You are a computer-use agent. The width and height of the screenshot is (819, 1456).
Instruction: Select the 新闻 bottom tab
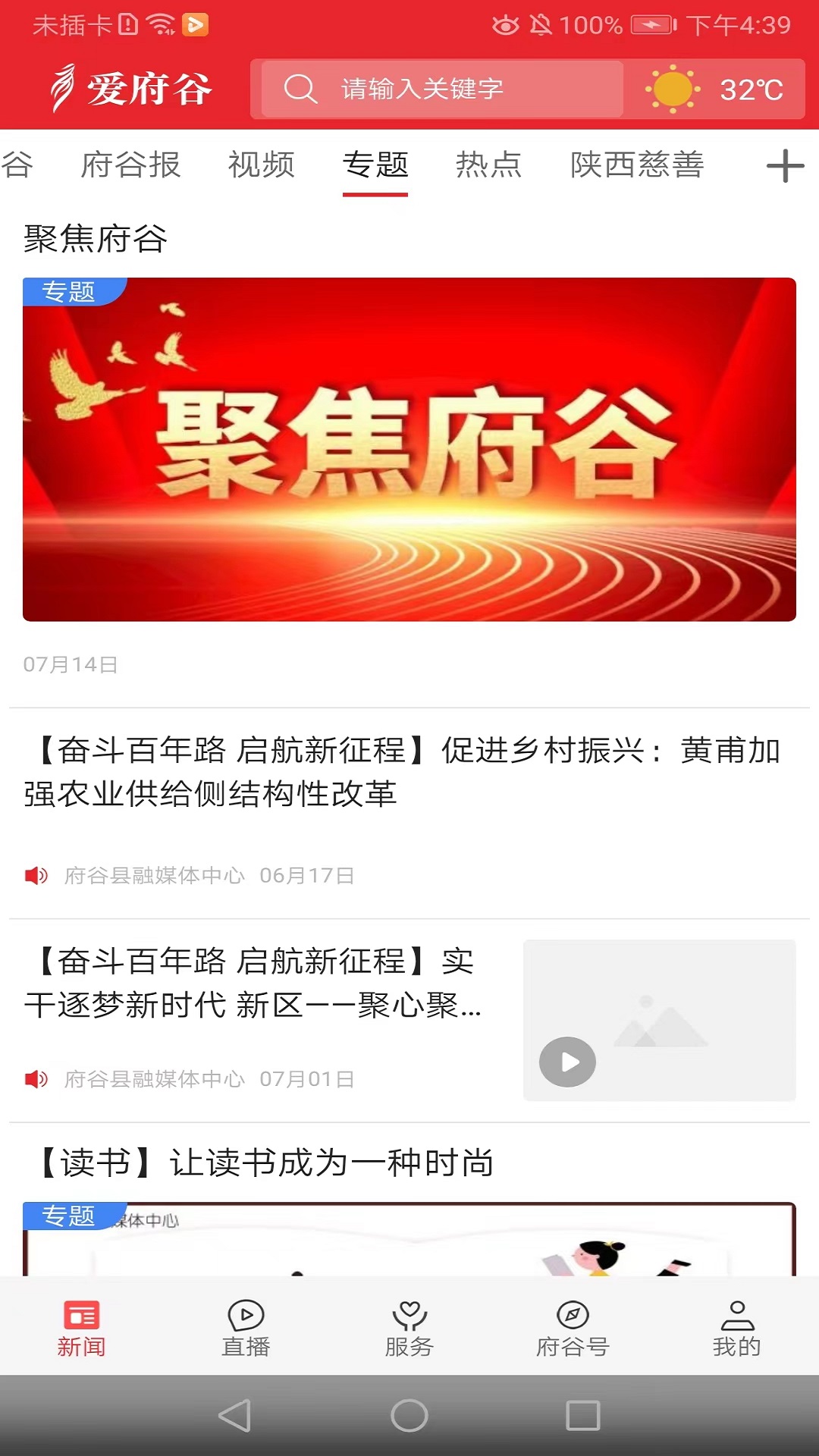[82, 1328]
